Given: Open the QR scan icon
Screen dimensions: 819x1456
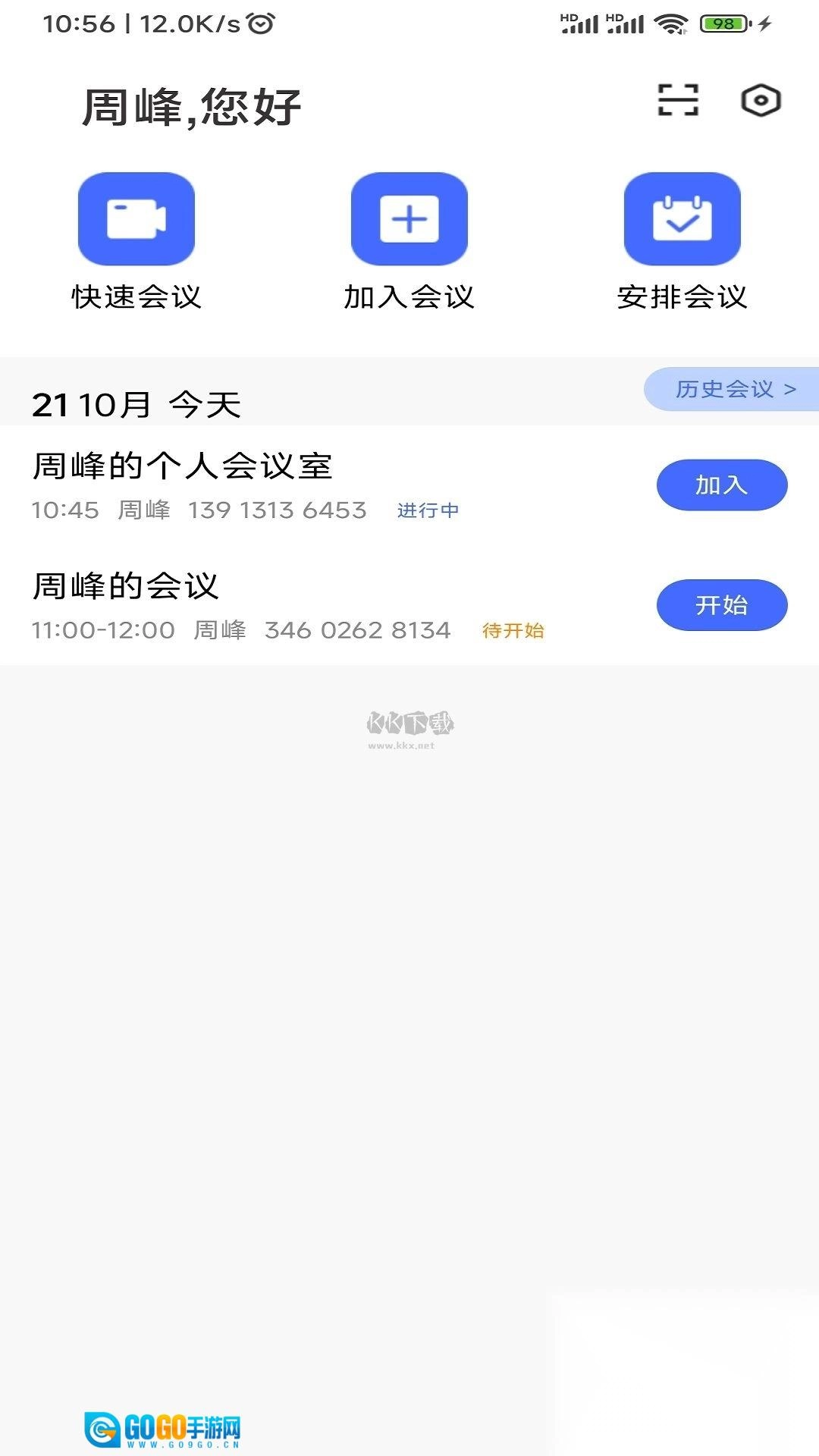Looking at the screenshot, I should (677, 100).
